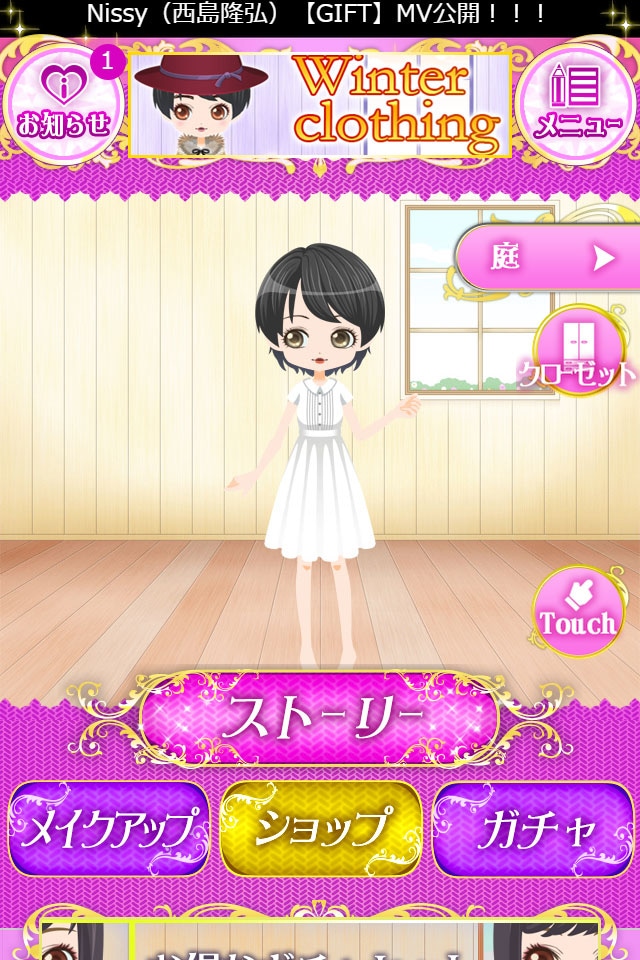Open the メニュー menu button
The height and width of the screenshot is (960, 640).
click(x=577, y=104)
